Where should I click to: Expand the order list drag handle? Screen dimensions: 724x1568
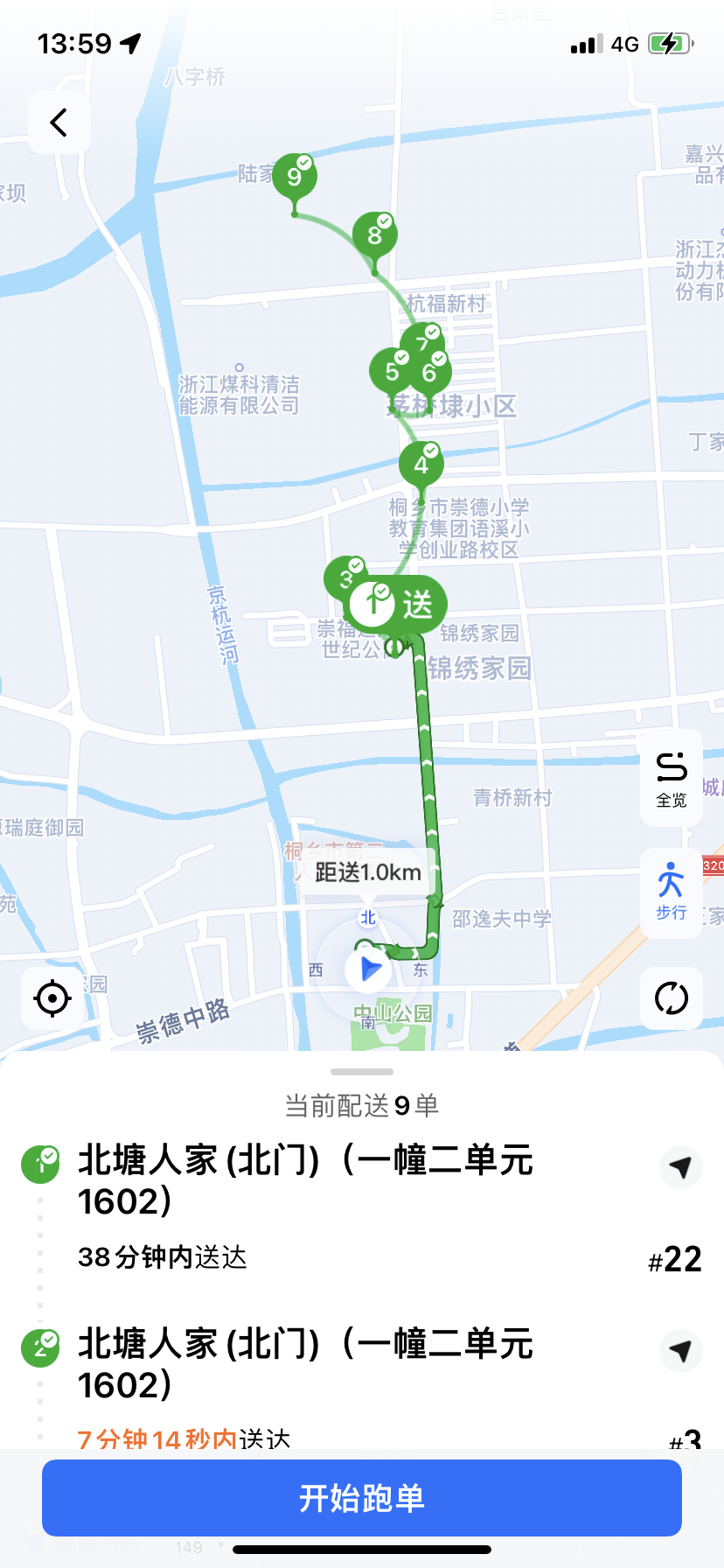pyautogui.click(x=362, y=1071)
